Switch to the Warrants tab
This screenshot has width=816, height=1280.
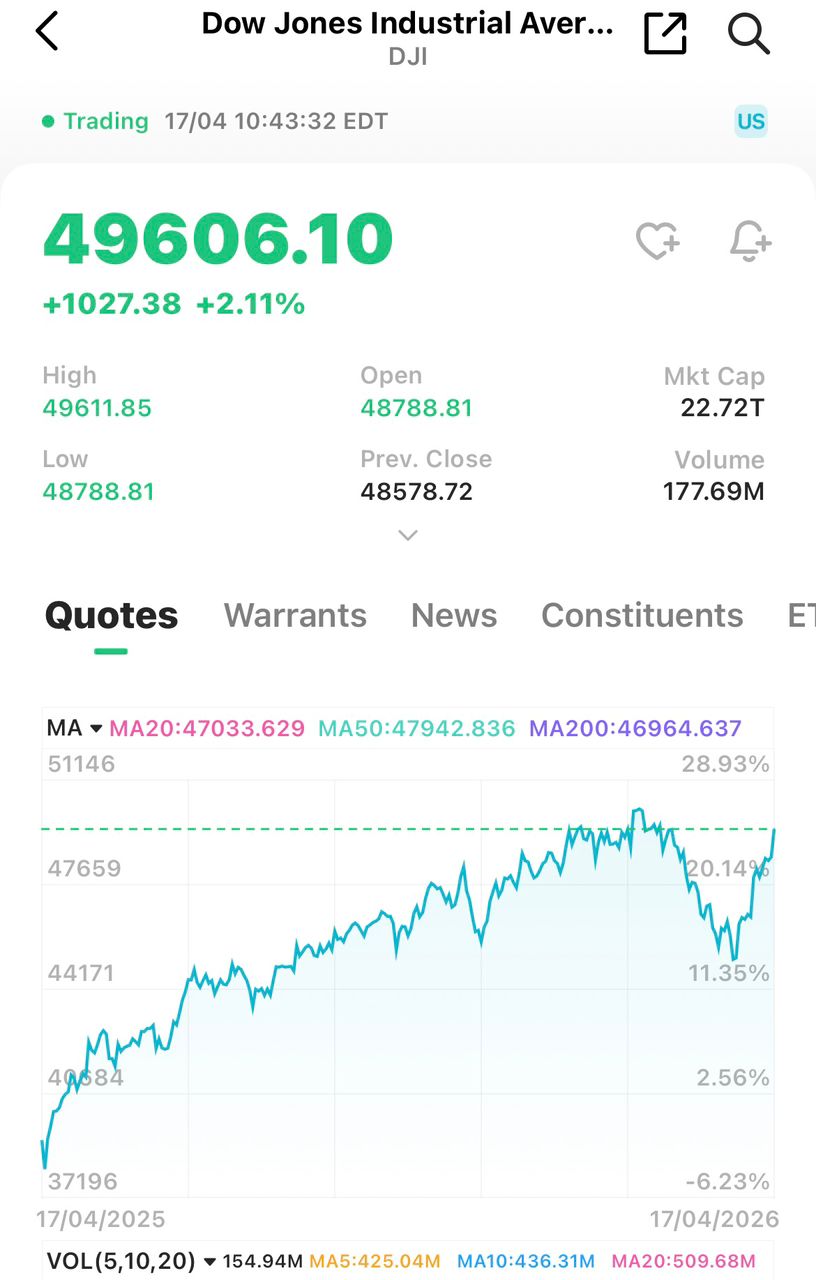pos(295,615)
